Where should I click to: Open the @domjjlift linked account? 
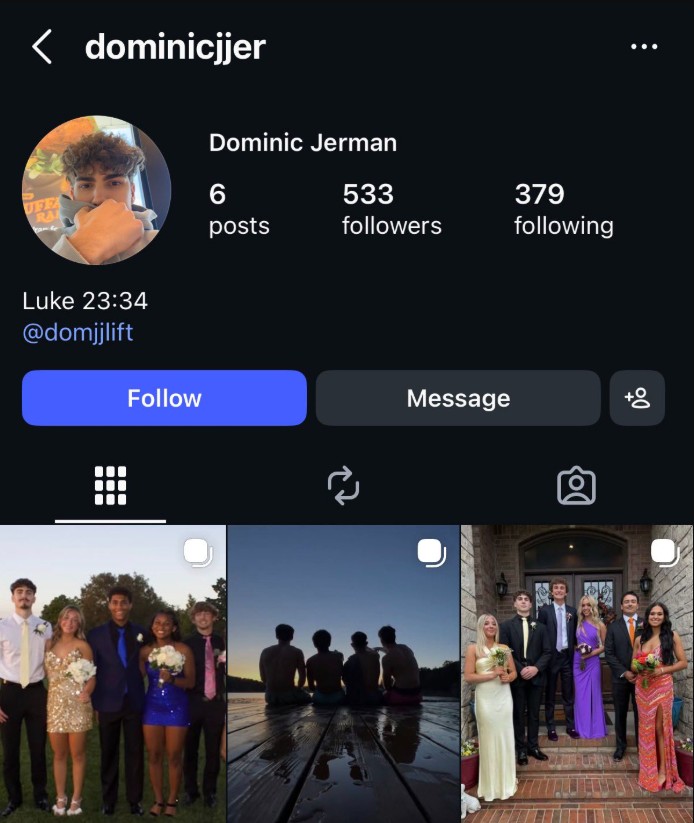pyautogui.click(x=78, y=332)
